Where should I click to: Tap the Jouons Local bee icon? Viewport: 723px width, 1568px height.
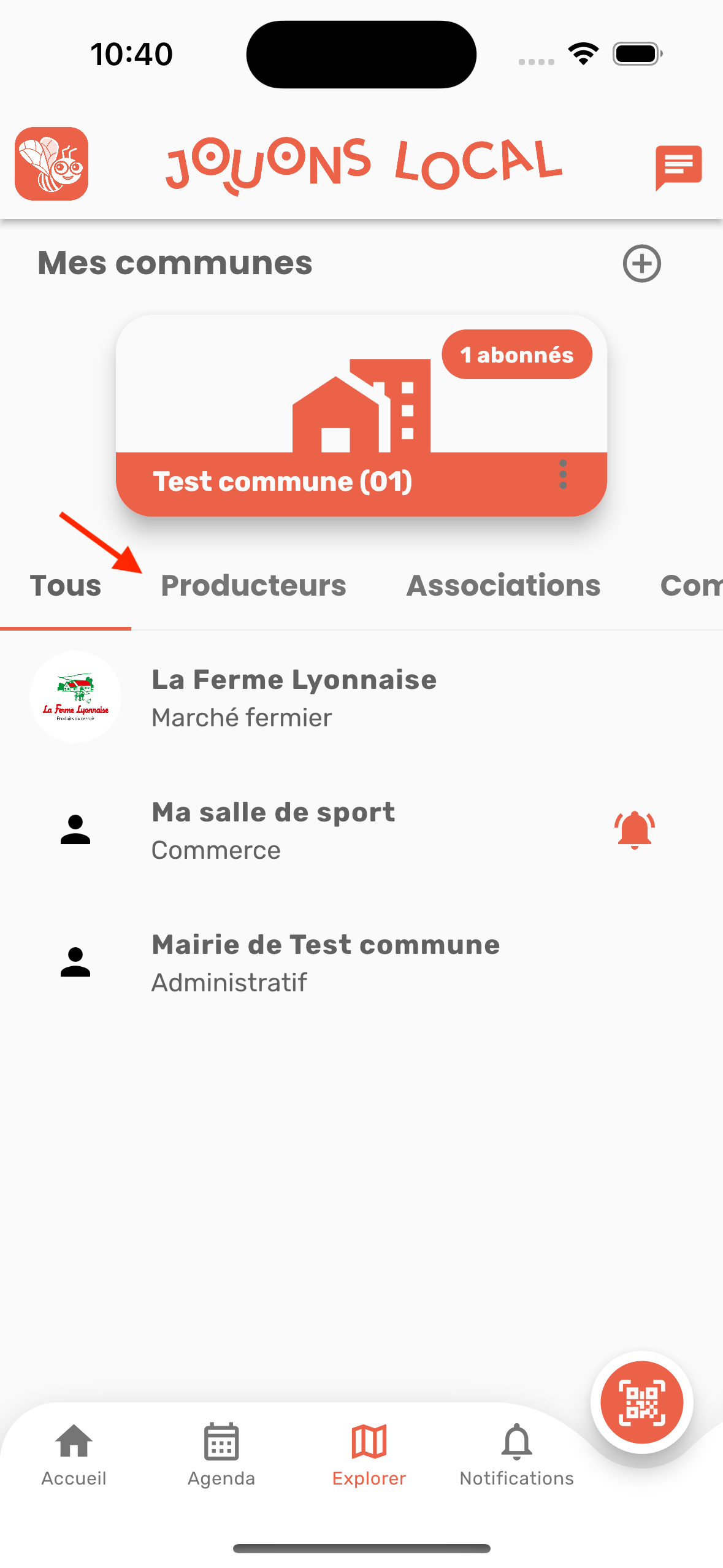click(52, 164)
